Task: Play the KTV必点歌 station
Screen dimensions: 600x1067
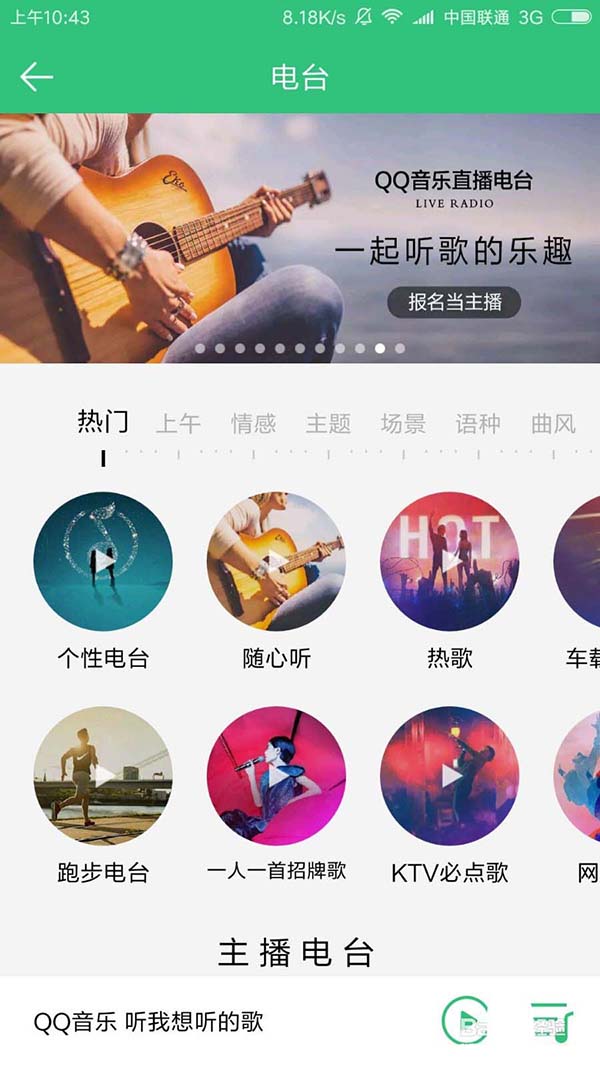Action: (x=449, y=775)
